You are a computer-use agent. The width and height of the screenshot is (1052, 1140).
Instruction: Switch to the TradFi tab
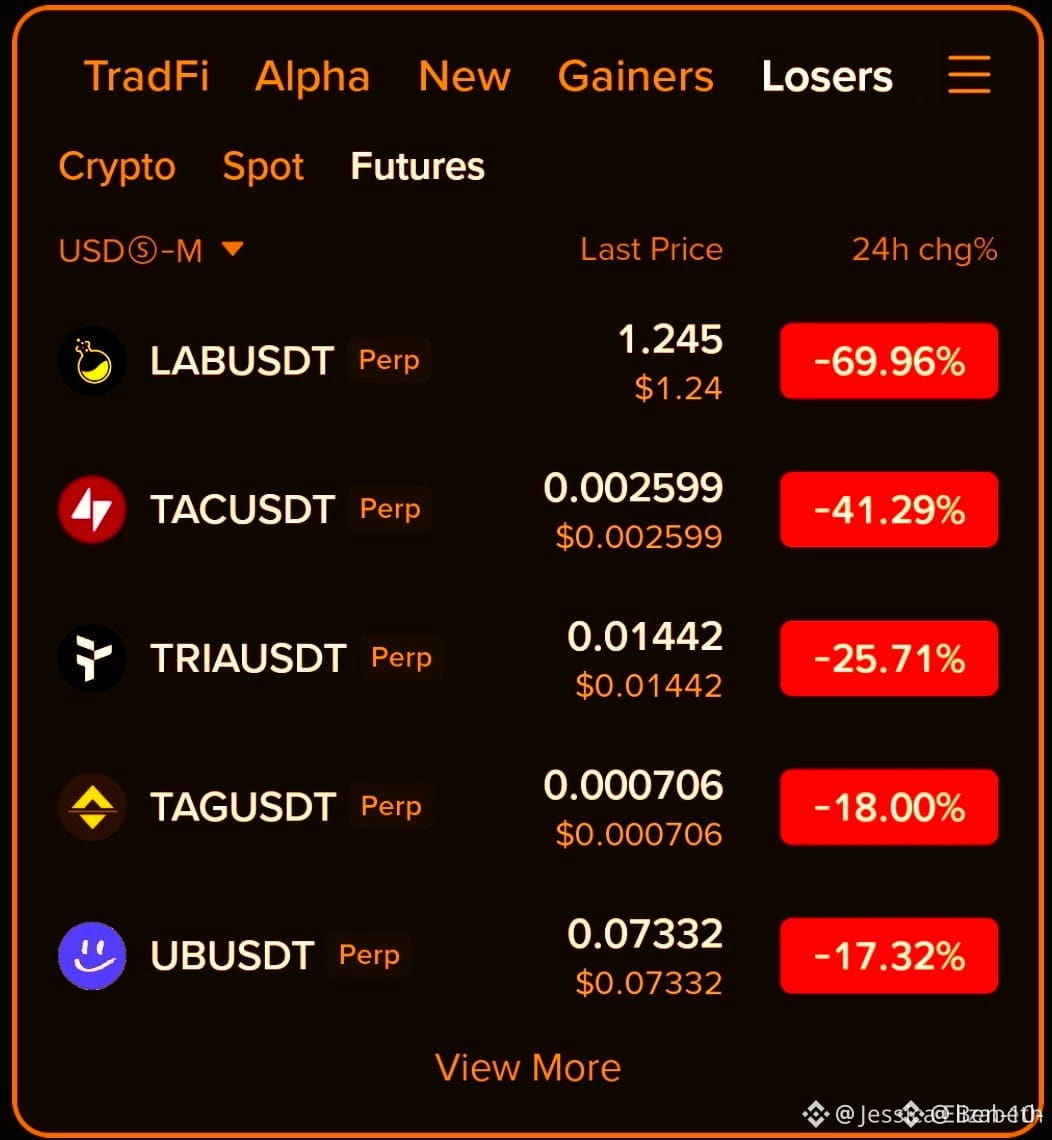click(147, 76)
